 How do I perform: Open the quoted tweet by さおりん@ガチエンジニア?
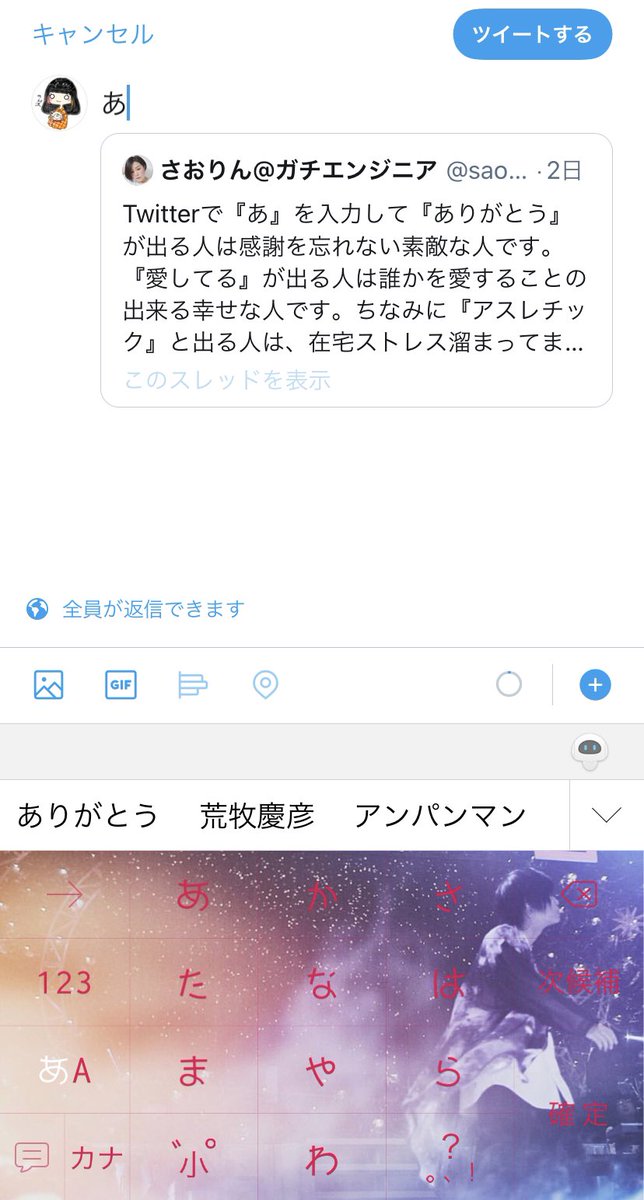tap(356, 270)
